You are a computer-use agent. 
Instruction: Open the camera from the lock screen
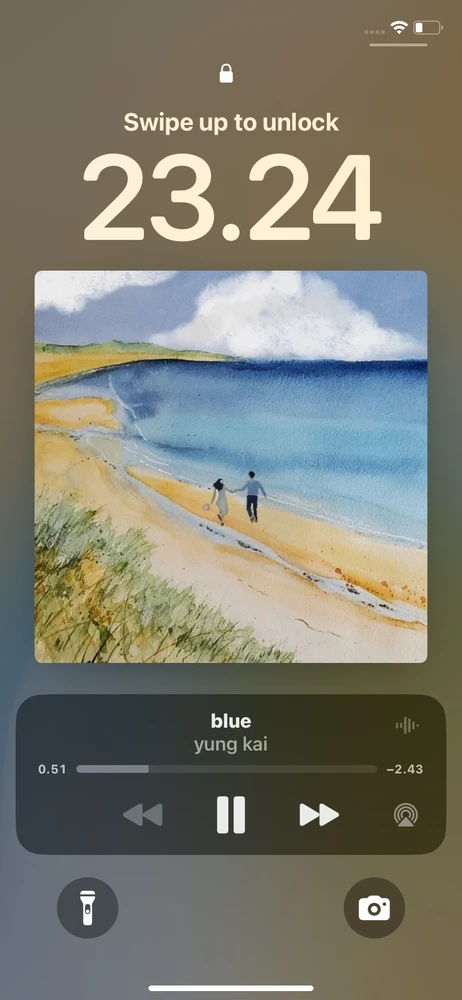click(x=374, y=908)
